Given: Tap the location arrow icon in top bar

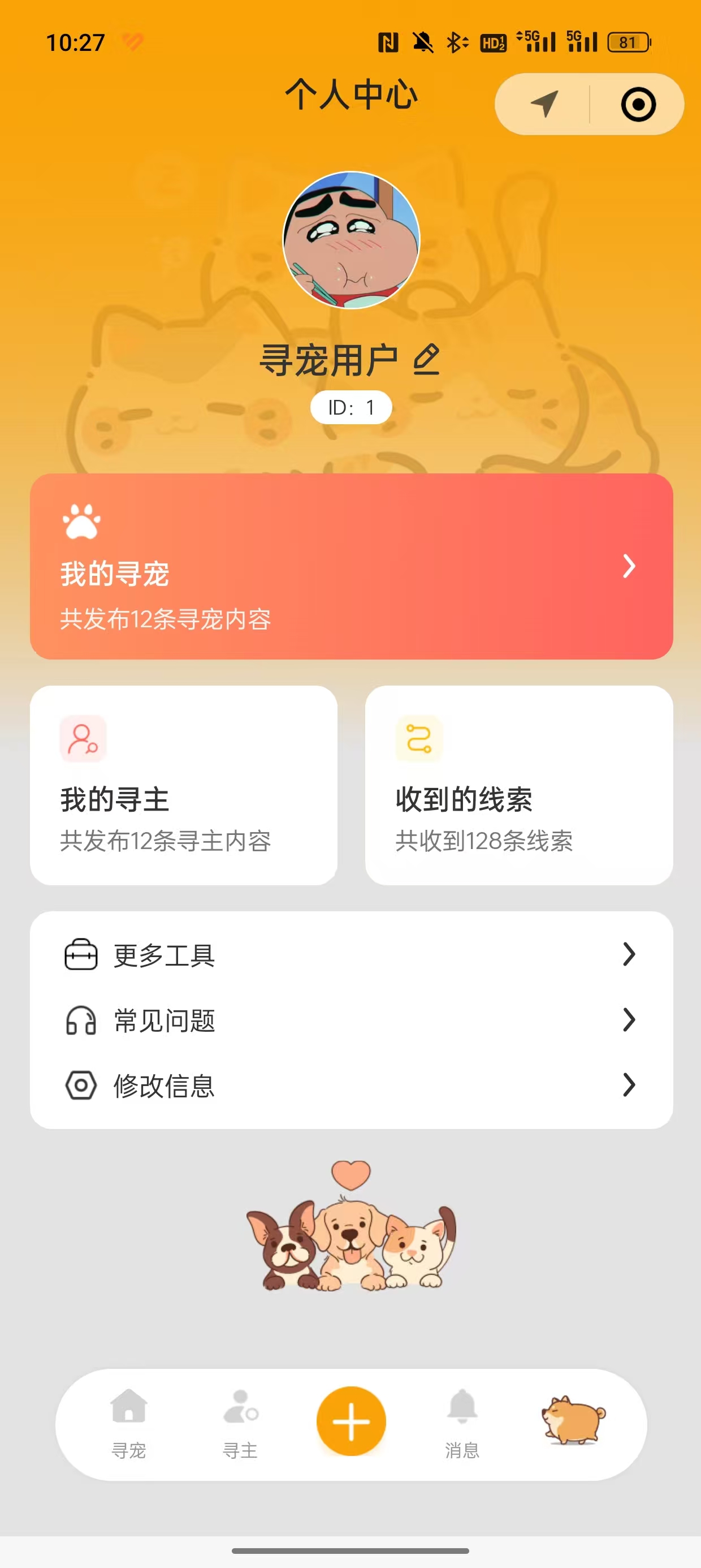Looking at the screenshot, I should (x=543, y=104).
